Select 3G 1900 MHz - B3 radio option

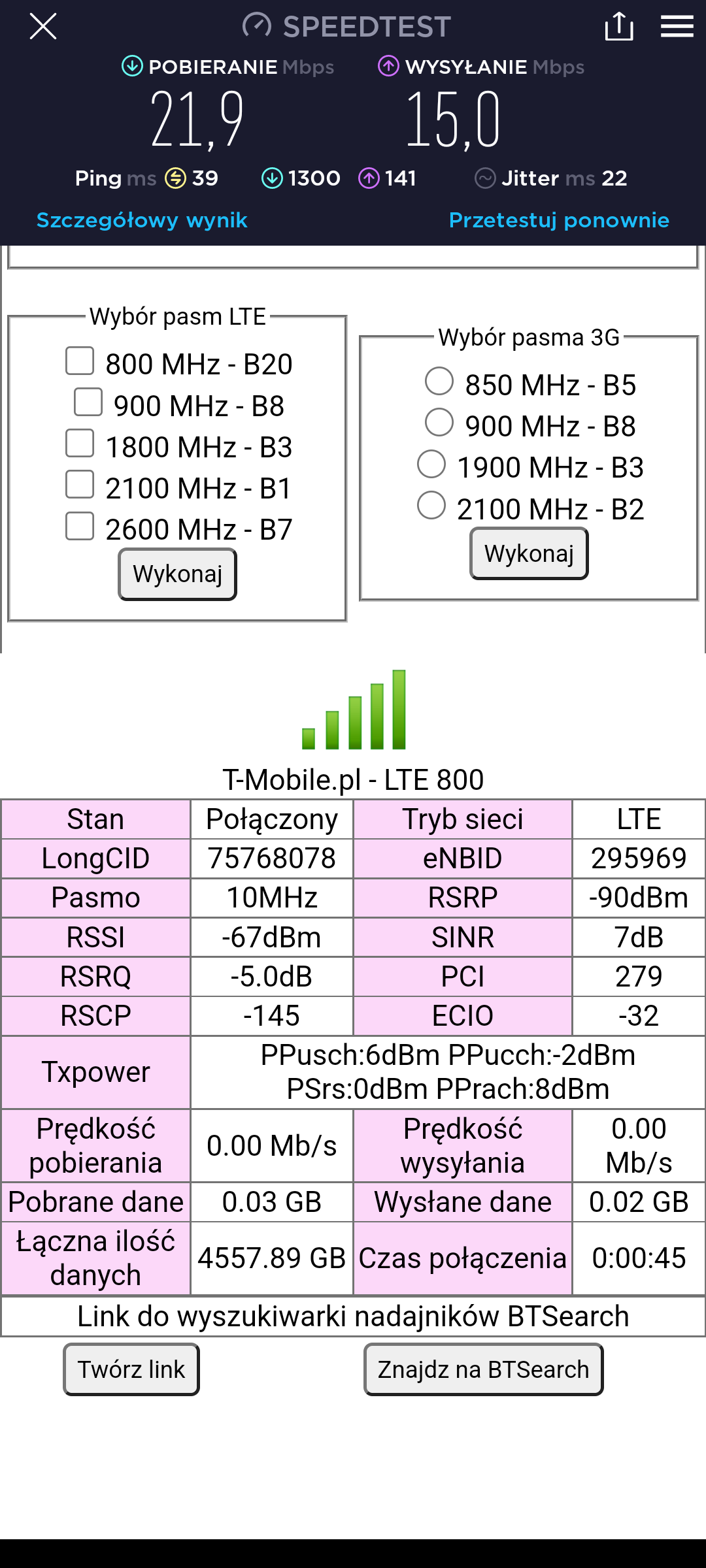(x=431, y=465)
